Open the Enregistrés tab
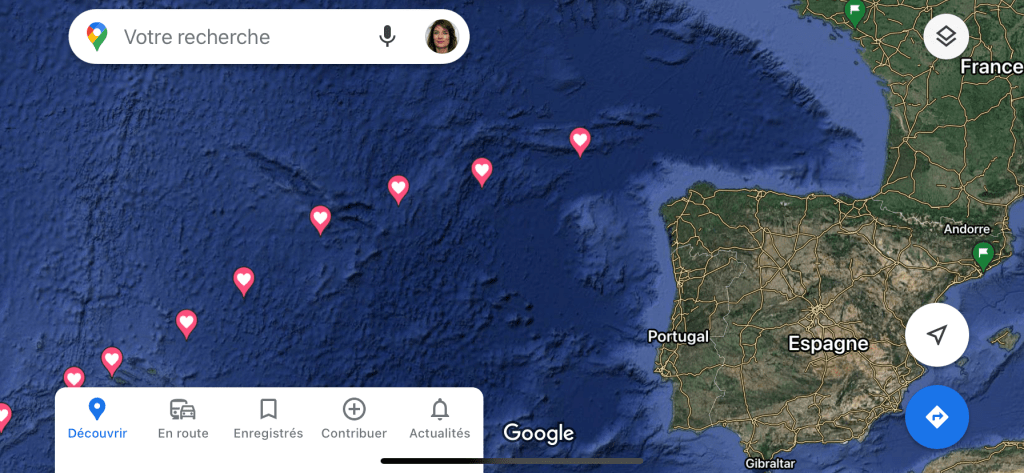Screen dimensions: 1024x473 268,419
